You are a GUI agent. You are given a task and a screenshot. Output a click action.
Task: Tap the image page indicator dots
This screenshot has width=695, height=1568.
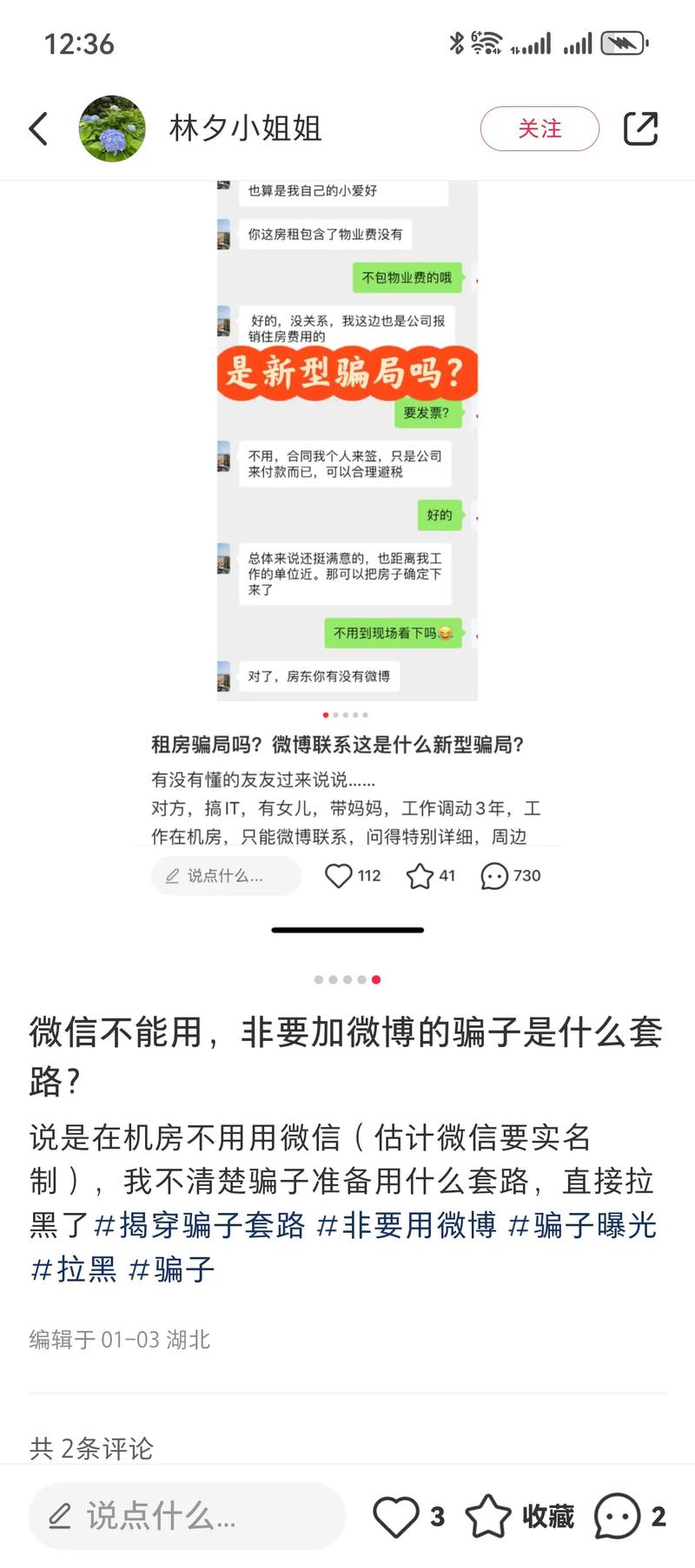[x=347, y=979]
